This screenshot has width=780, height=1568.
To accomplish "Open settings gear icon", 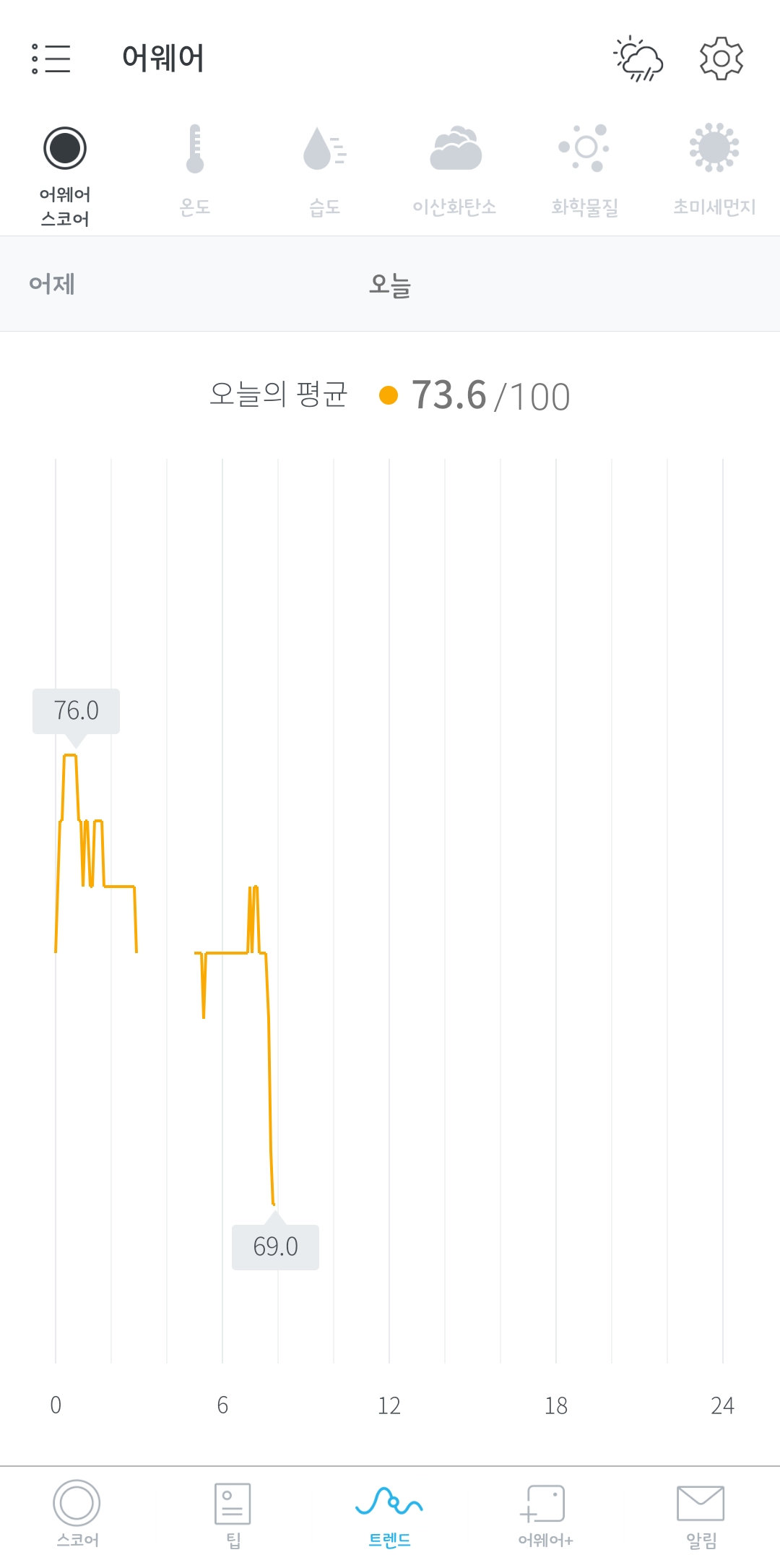I will coord(721,59).
